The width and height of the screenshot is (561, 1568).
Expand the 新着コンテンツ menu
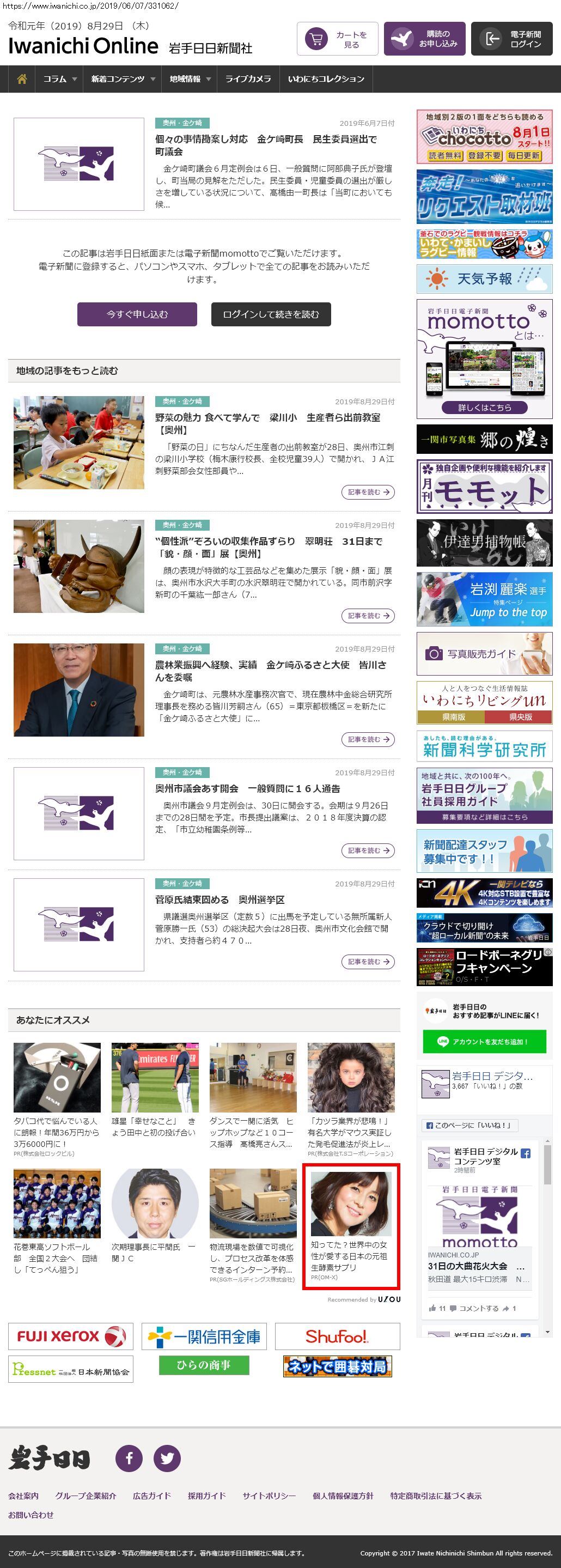click(123, 79)
